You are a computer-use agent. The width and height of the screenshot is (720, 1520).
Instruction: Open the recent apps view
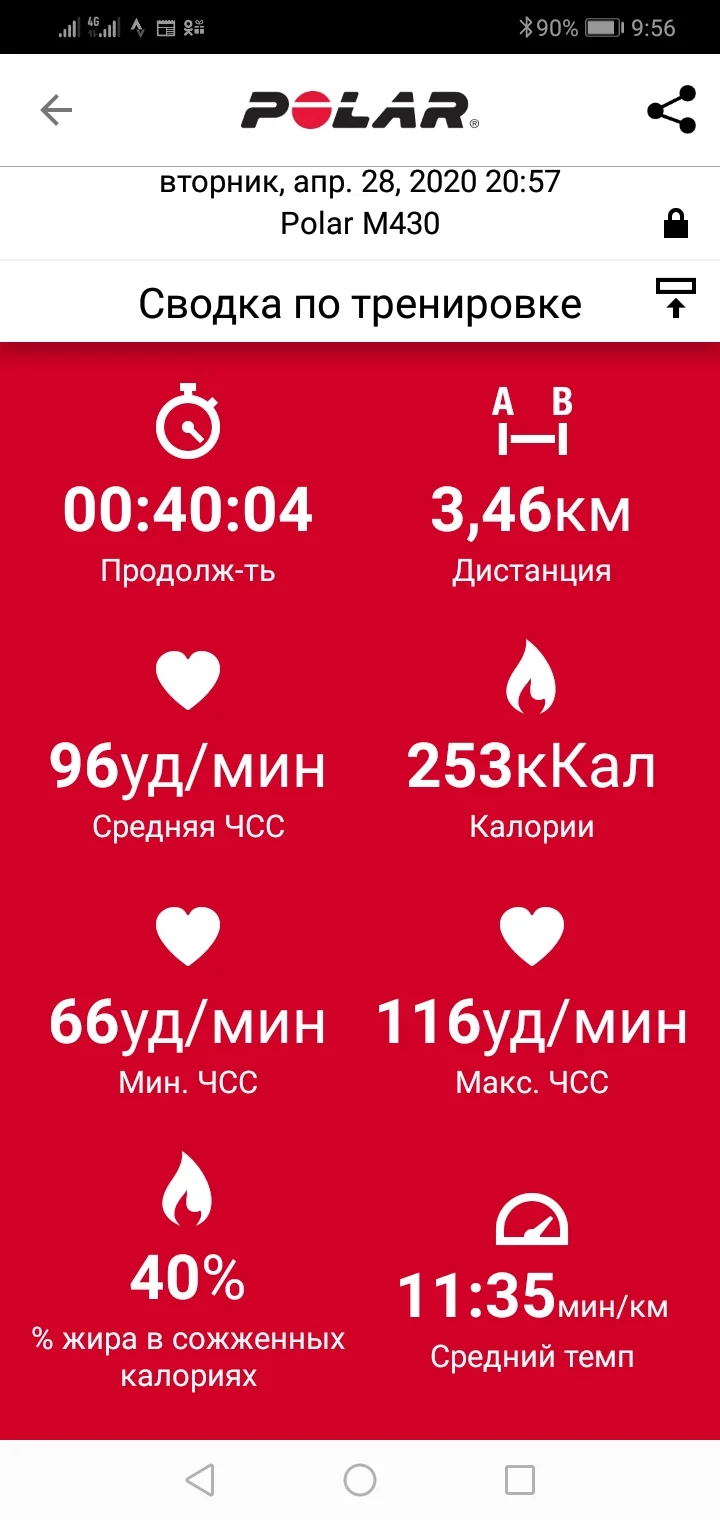point(520,1479)
